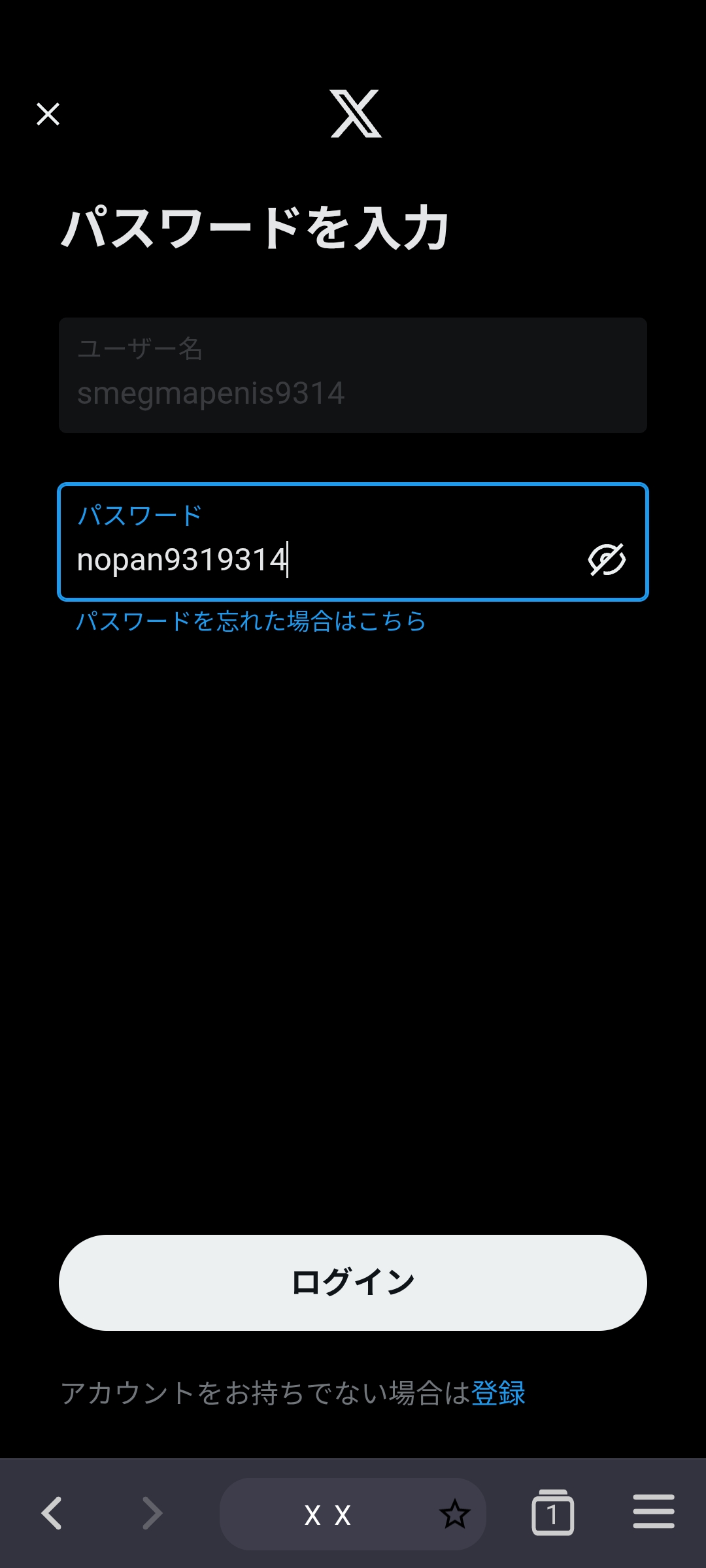Open the browser options panel
The width and height of the screenshot is (706, 1568).
(654, 1513)
